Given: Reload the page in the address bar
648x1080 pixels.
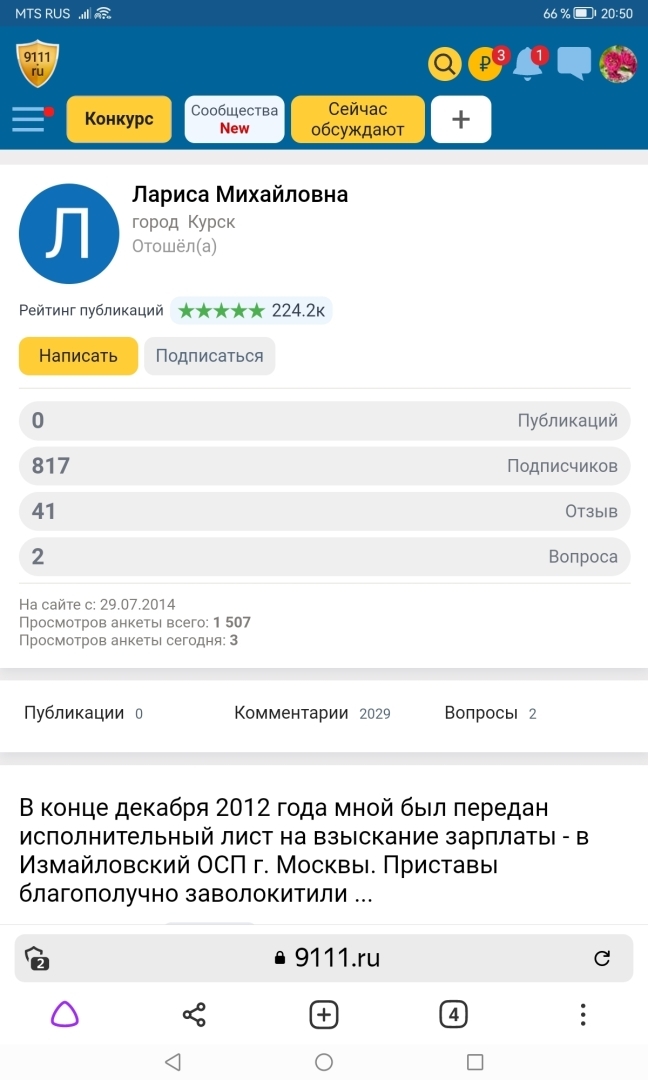Looking at the screenshot, I should pos(602,958).
